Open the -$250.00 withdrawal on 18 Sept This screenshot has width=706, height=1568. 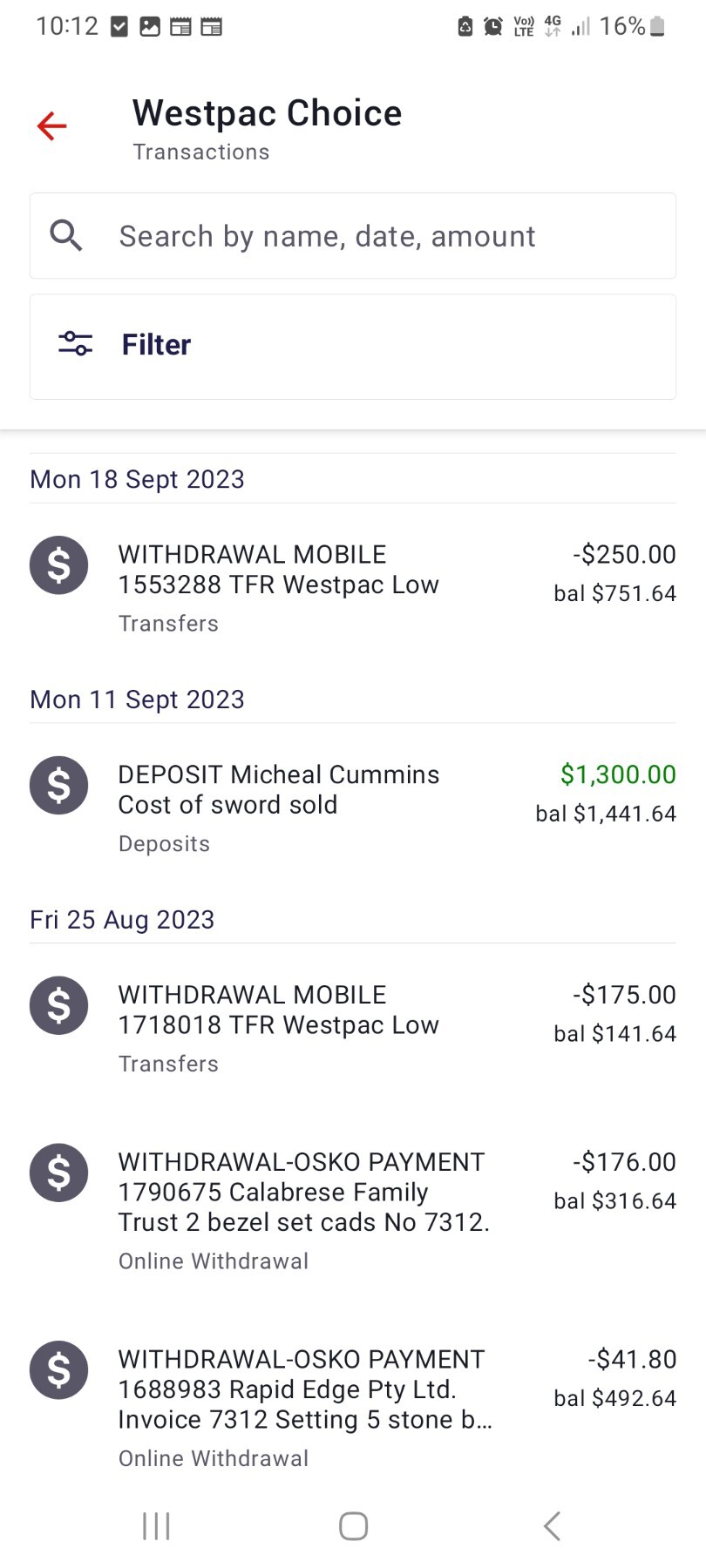353,588
